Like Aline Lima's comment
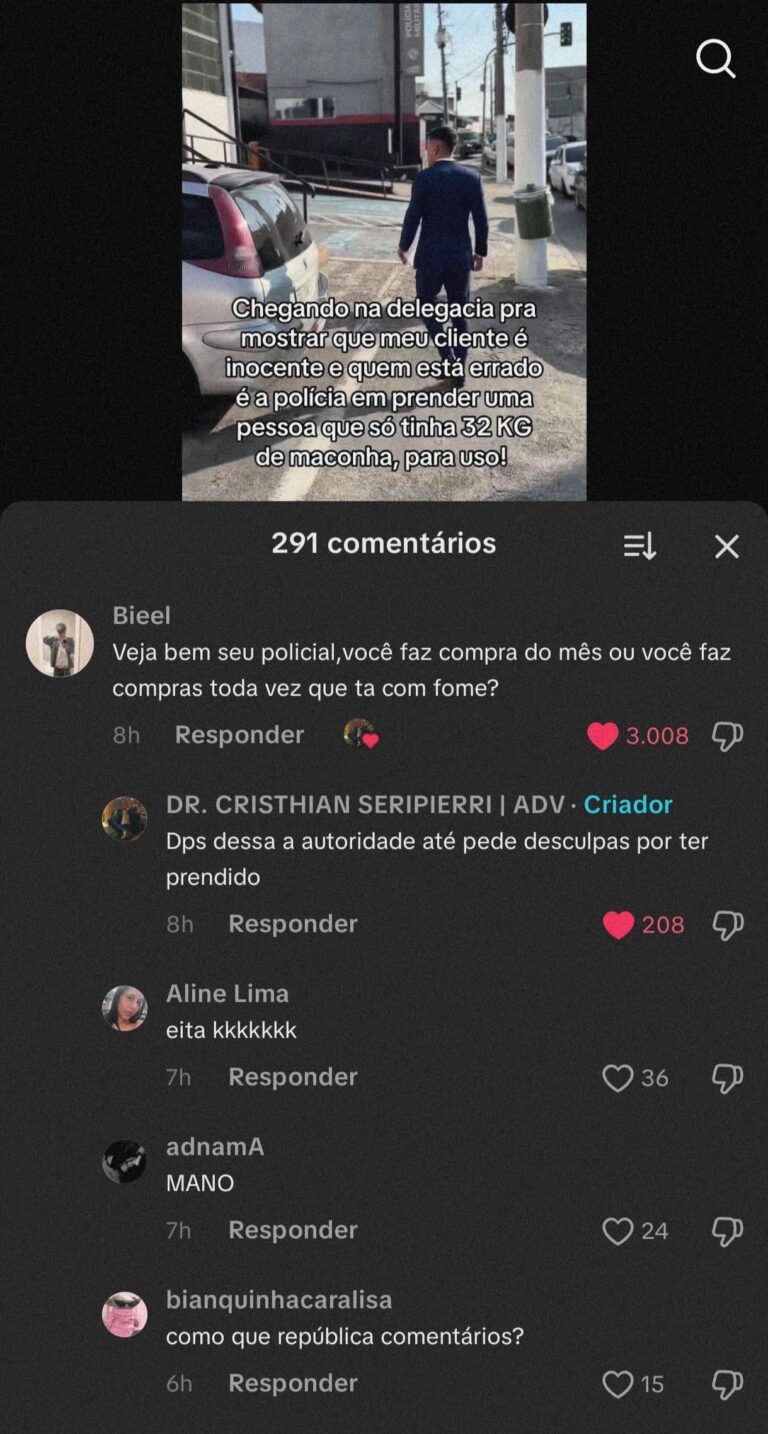The image size is (768, 1434). click(618, 1078)
